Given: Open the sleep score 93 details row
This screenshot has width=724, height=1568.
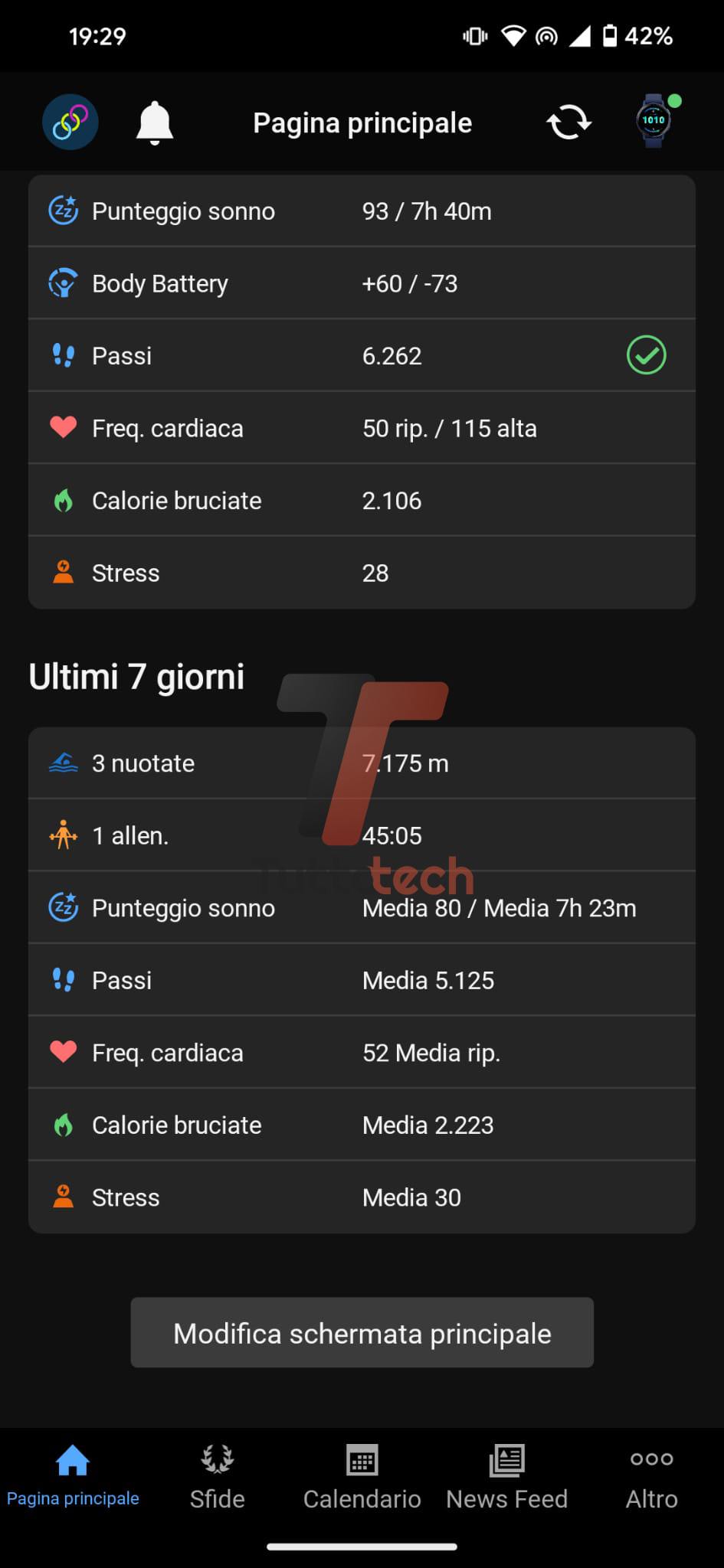Looking at the screenshot, I should [362, 211].
